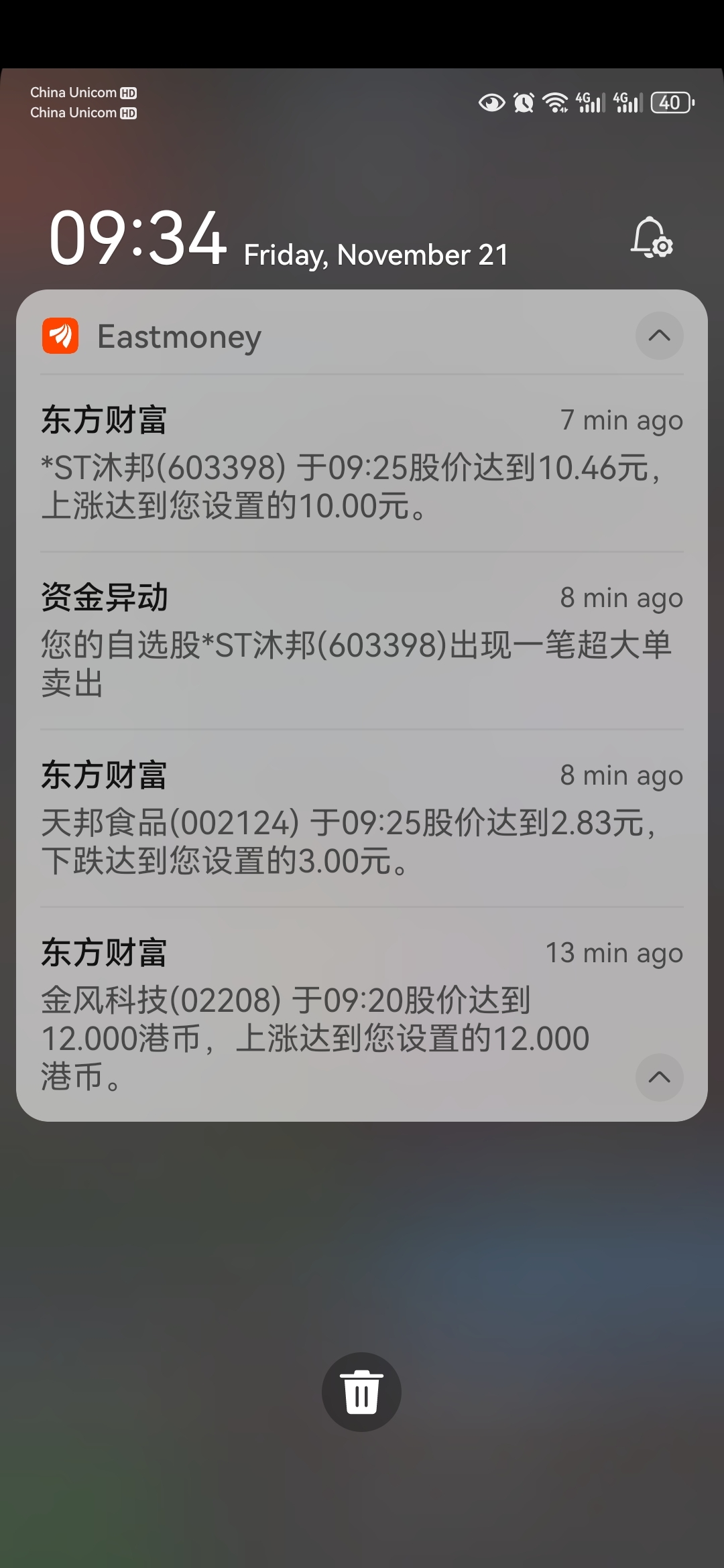Open the 天邦食品 price drop alert
The width and height of the screenshot is (724, 1568).
[x=362, y=819]
